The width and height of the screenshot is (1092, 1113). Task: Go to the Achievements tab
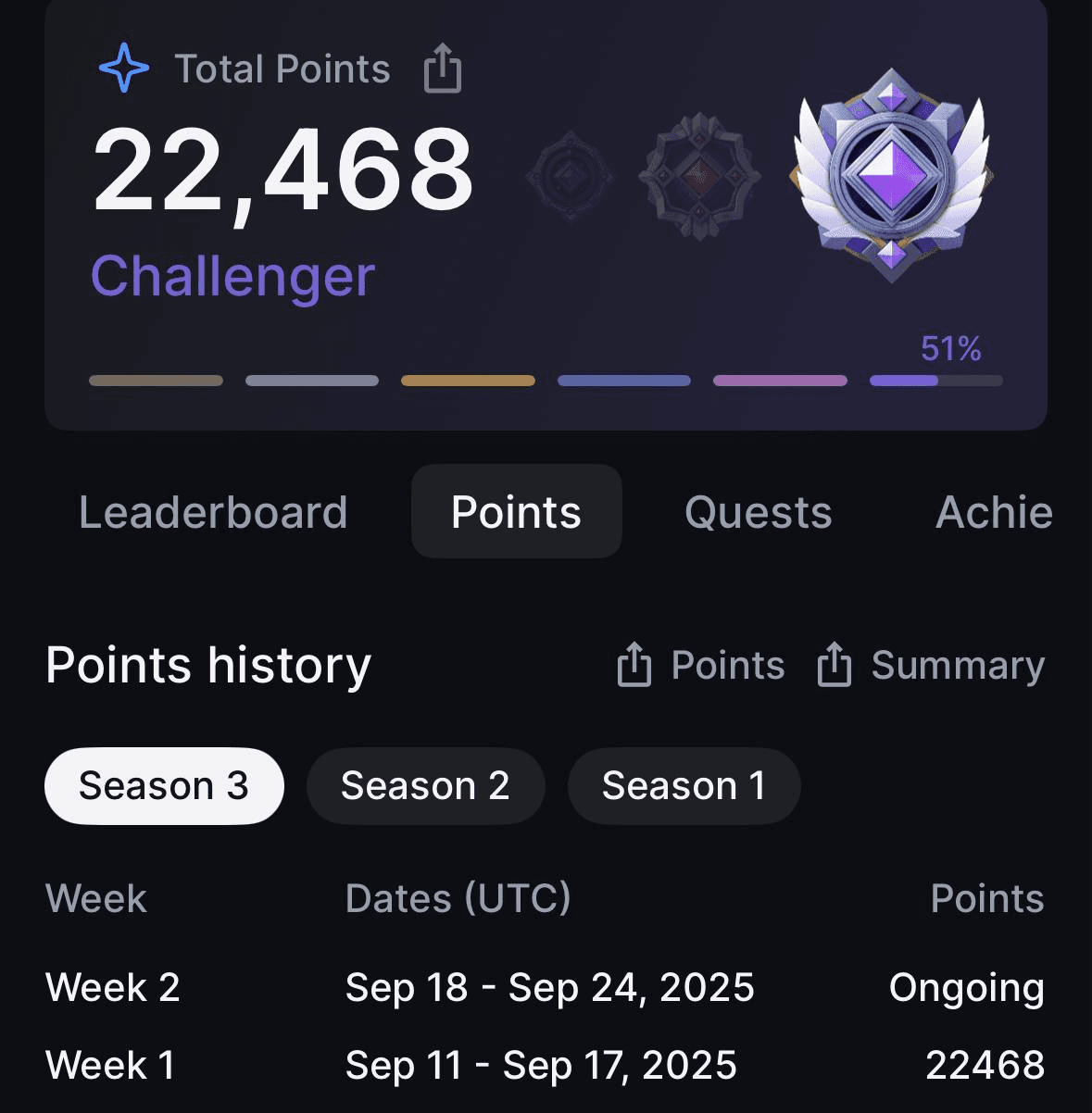coord(993,512)
